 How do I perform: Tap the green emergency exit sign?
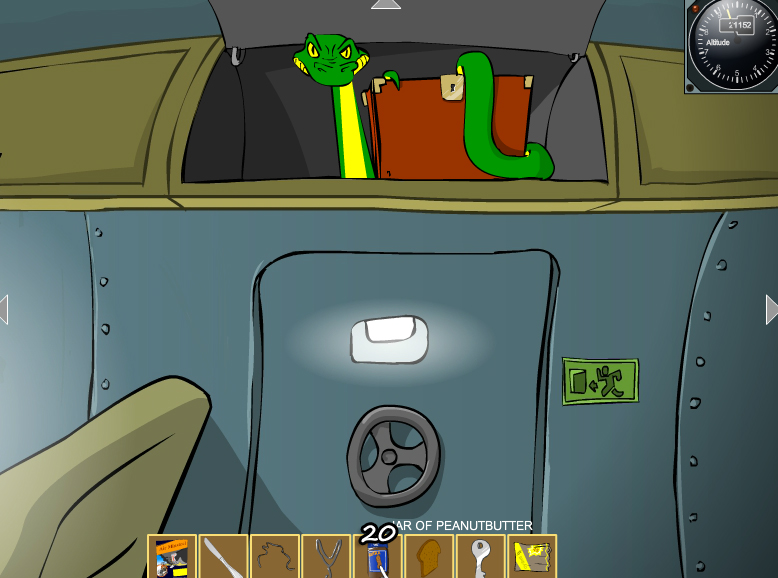599,381
